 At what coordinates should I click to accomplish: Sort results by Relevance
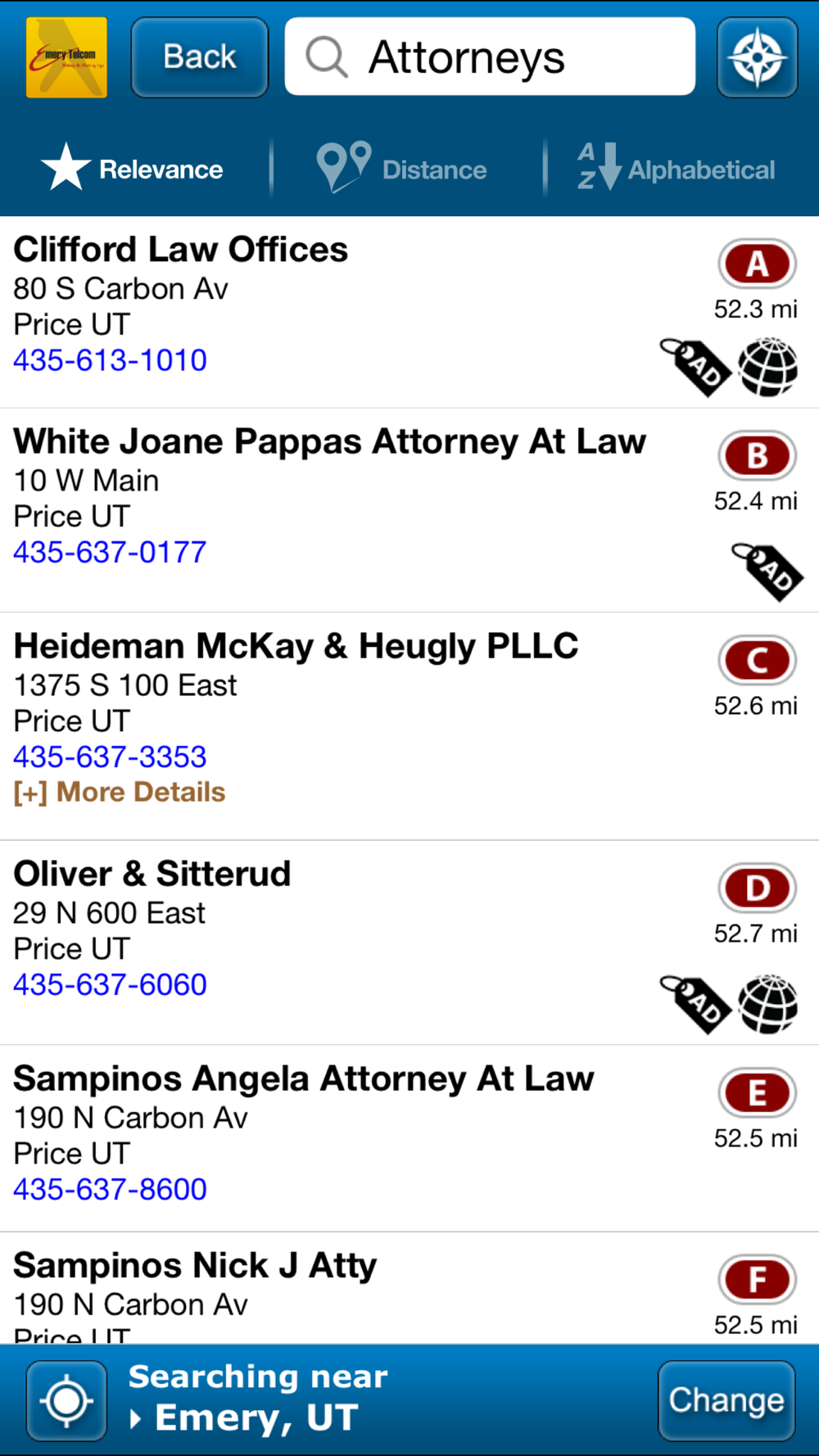[133, 169]
